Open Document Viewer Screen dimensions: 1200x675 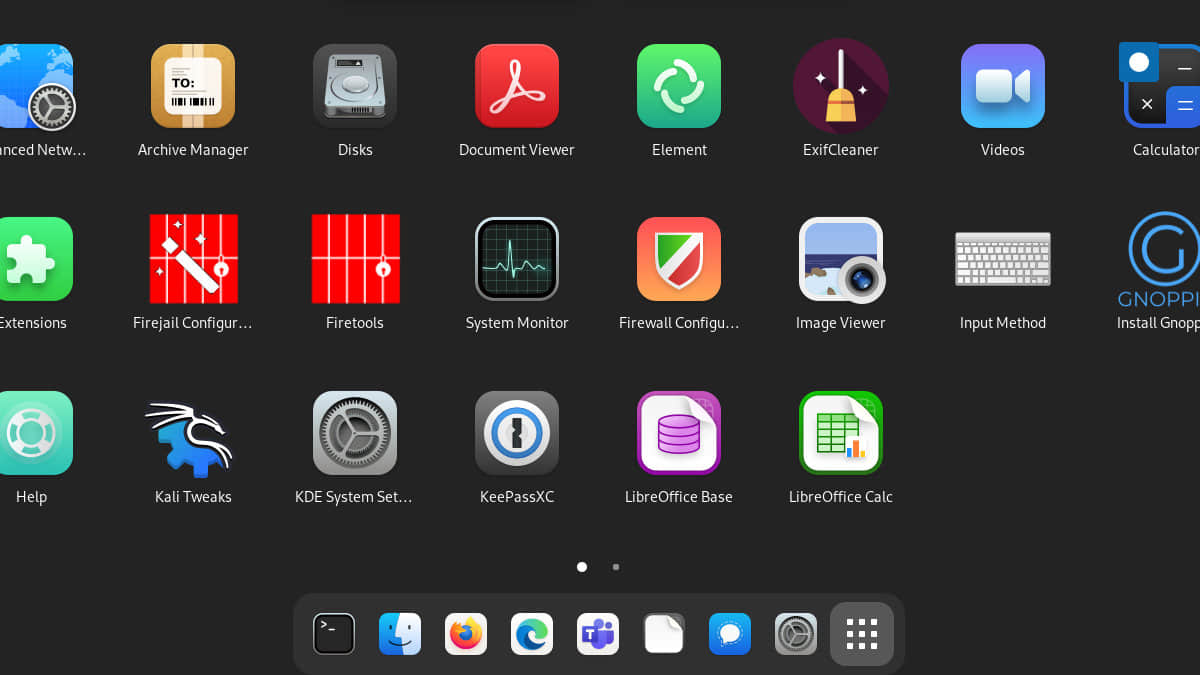point(517,87)
